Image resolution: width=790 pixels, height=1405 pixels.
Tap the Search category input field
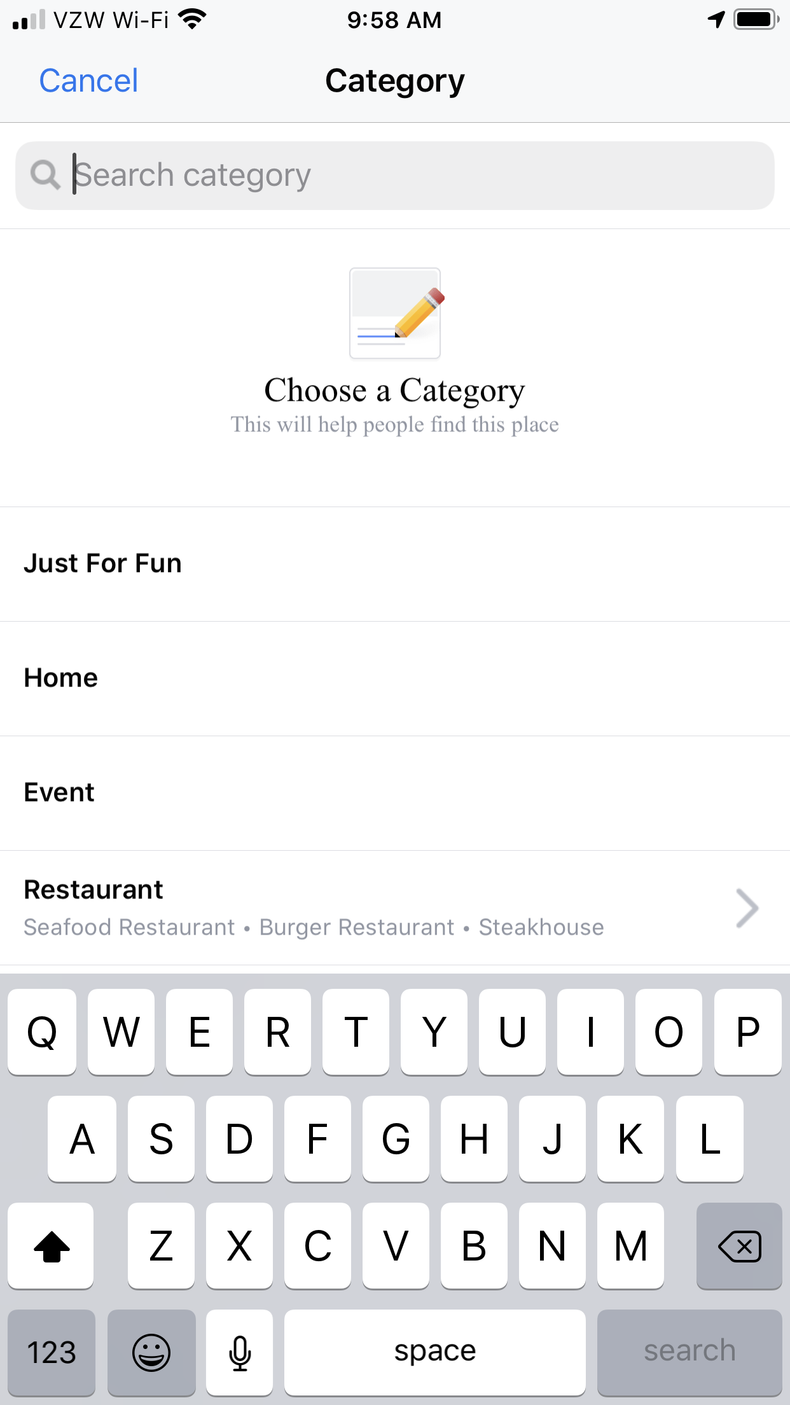(395, 174)
